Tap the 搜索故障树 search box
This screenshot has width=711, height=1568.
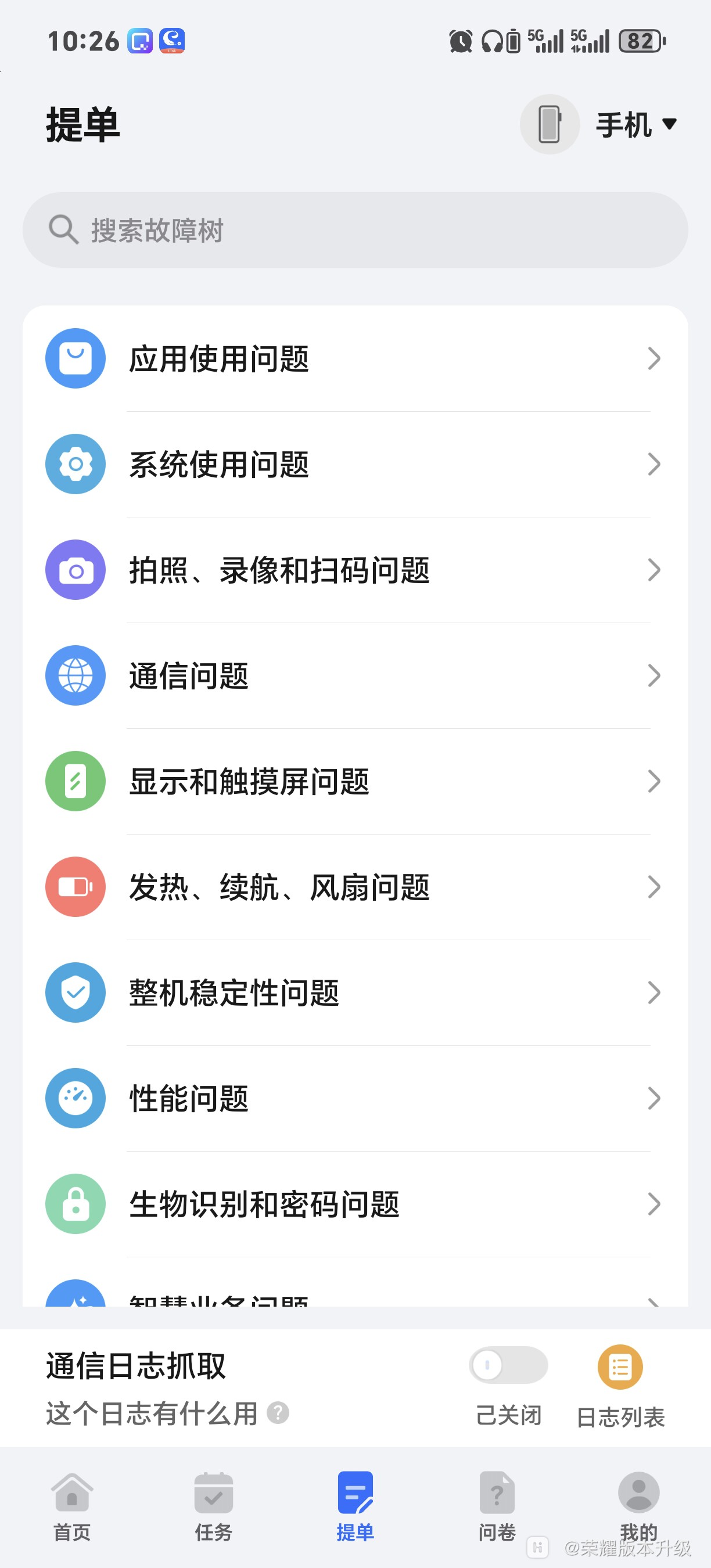355,230
